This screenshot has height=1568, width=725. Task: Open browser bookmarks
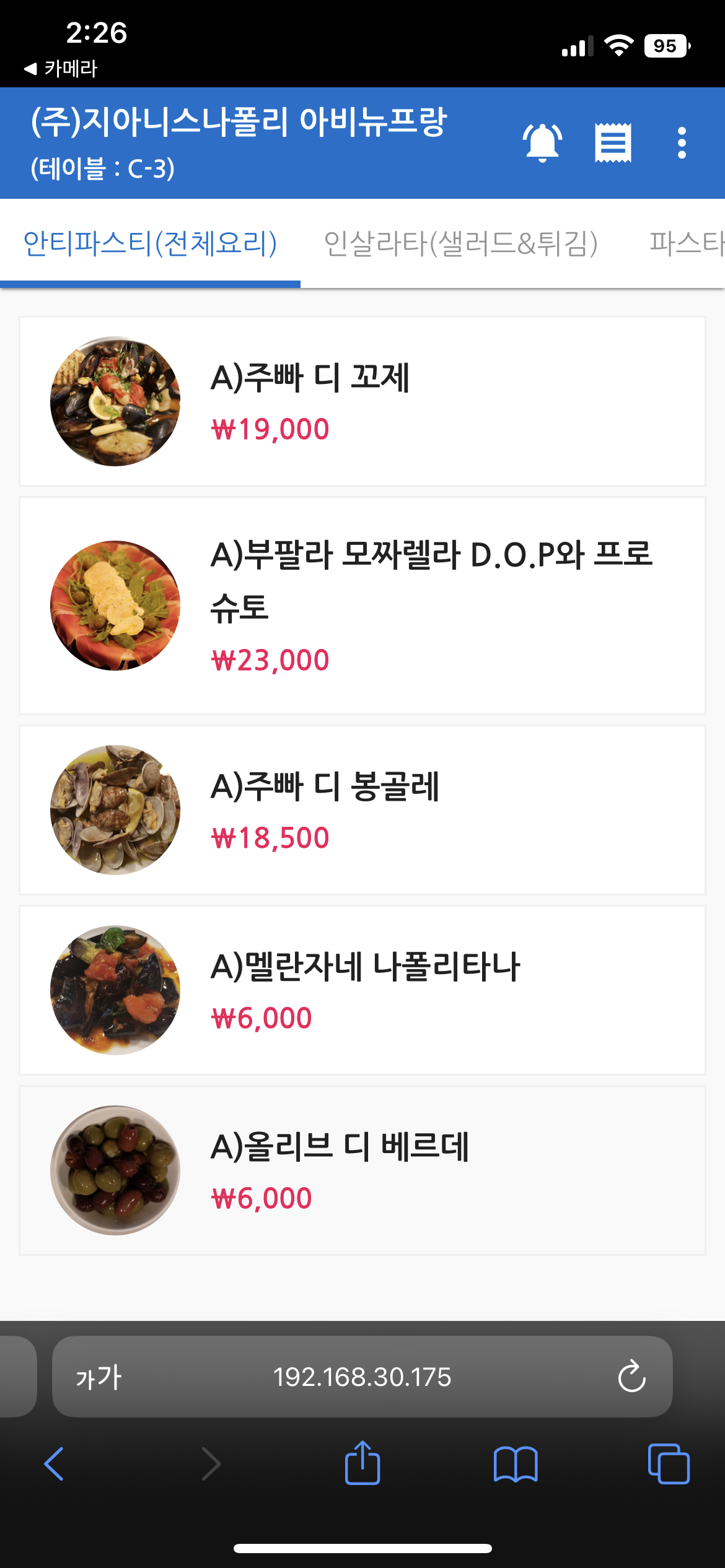pos(516,1464)
